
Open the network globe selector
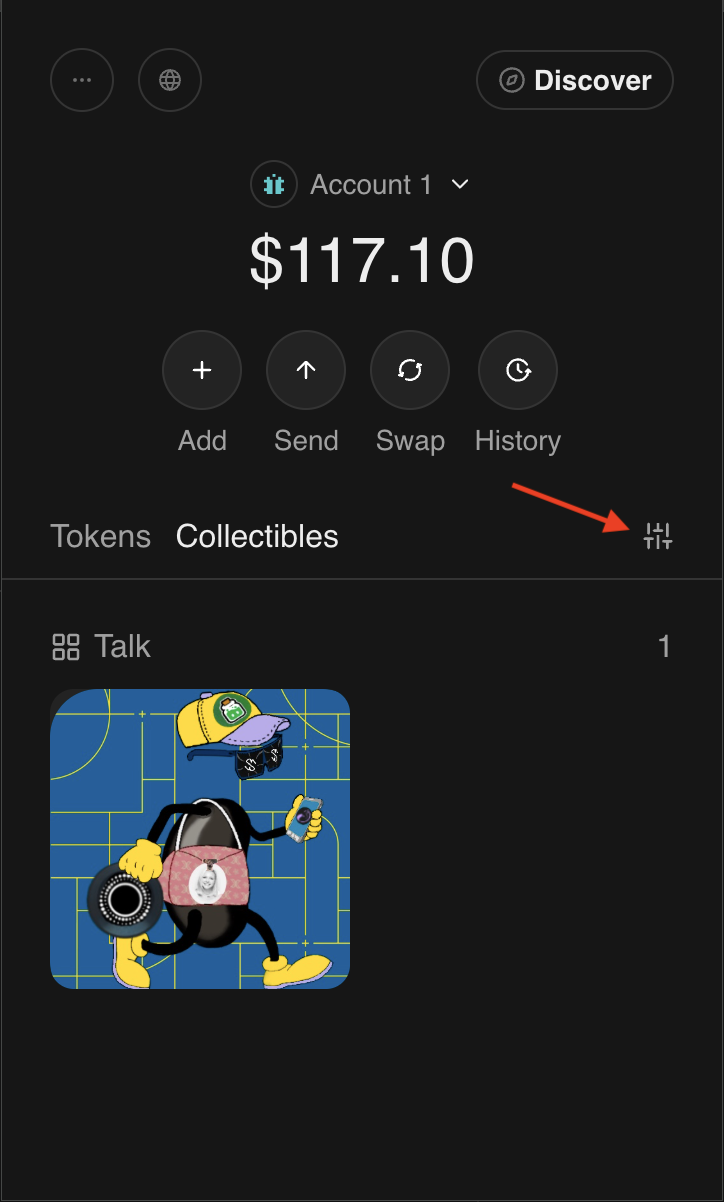[170, 80]
